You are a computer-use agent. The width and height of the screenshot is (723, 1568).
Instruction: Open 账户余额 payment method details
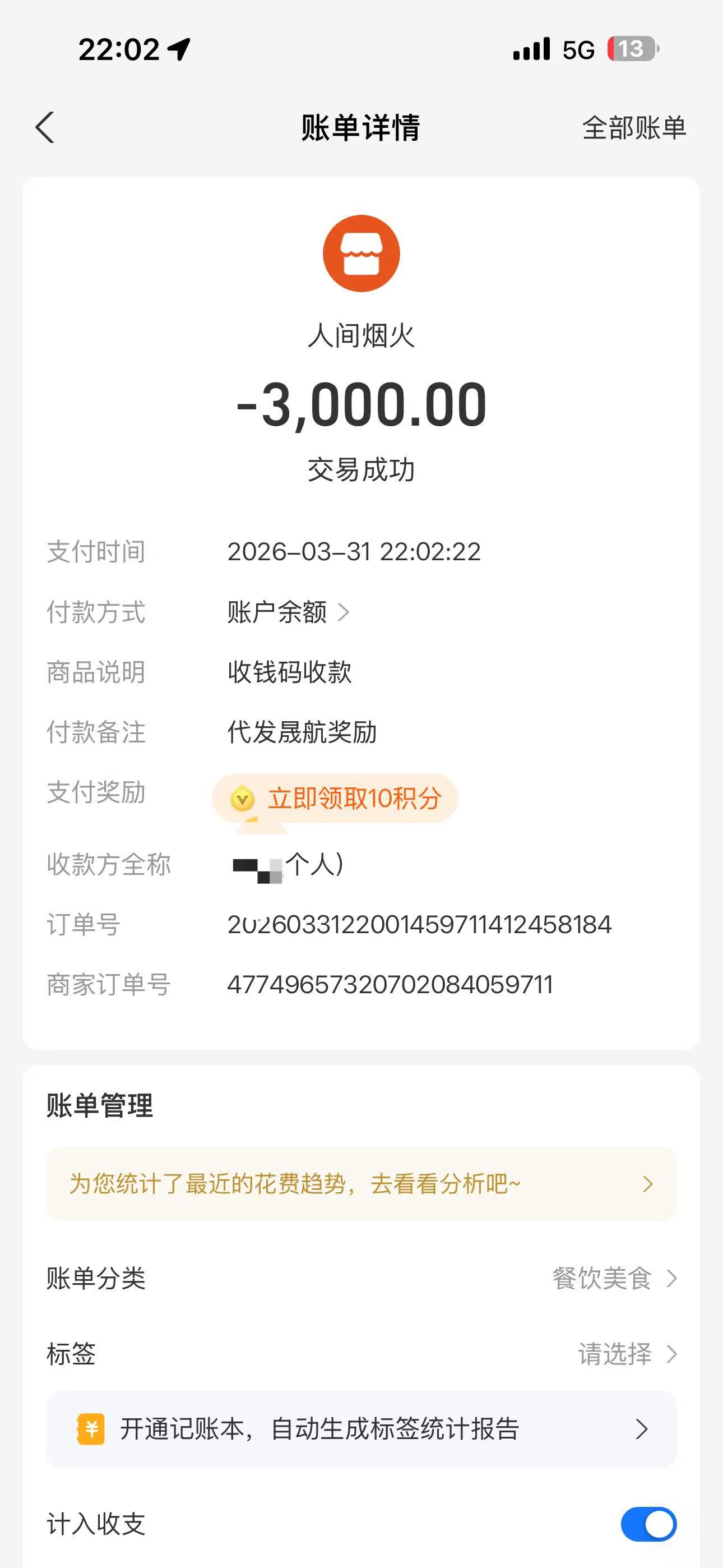(288, 612)
